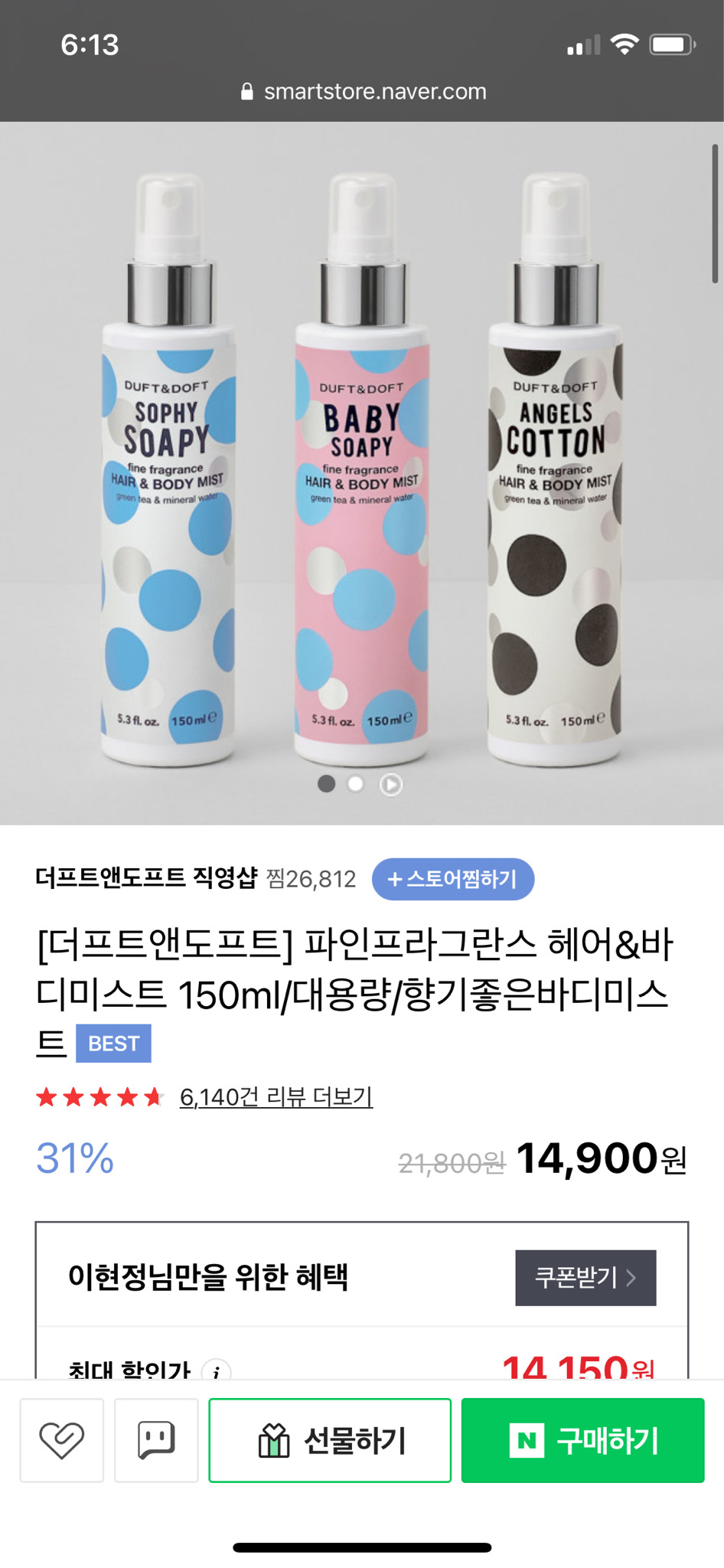Screen dimensions: 724x1568
Task: Tap the lock icon in the address bar
Action: pos(246,91)
